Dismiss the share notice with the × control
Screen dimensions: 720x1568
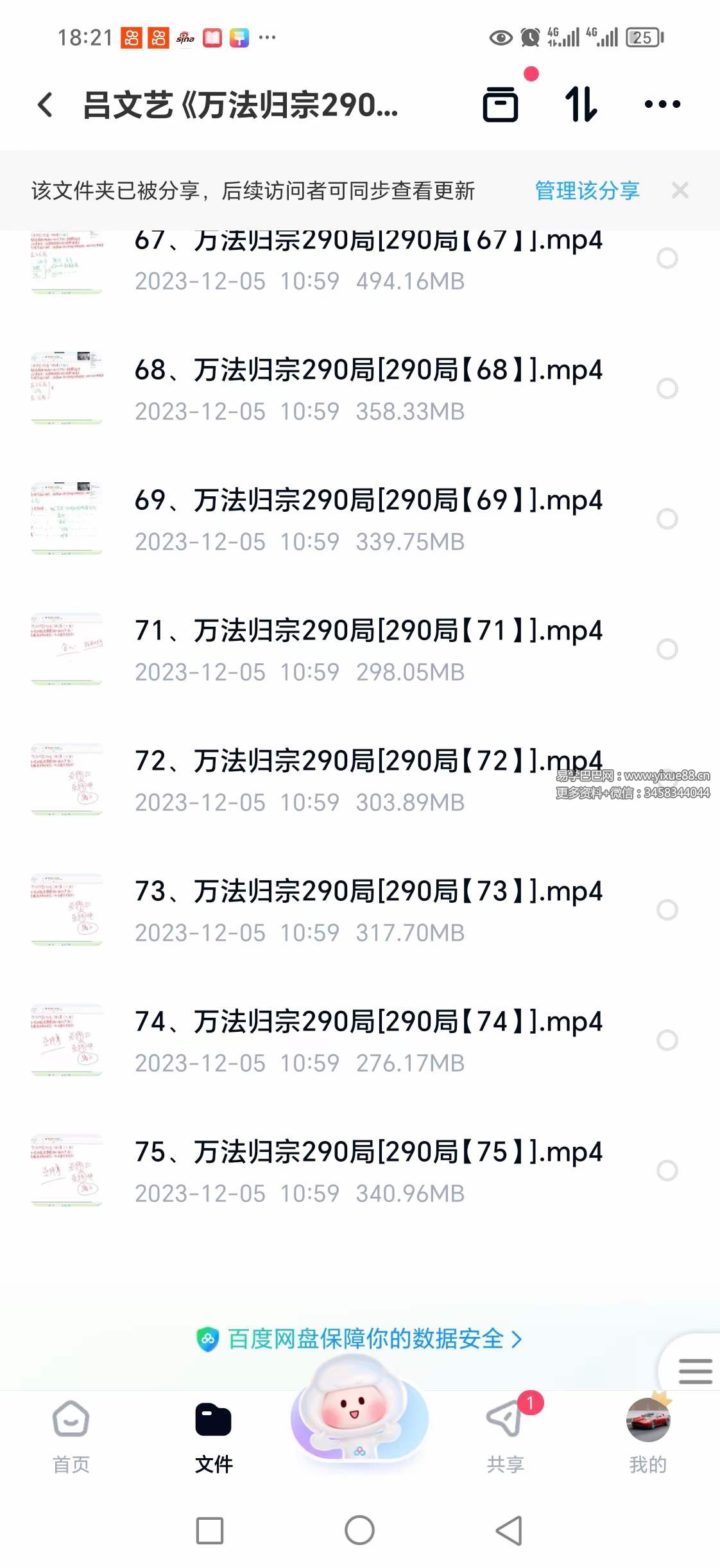pos(680,190)
